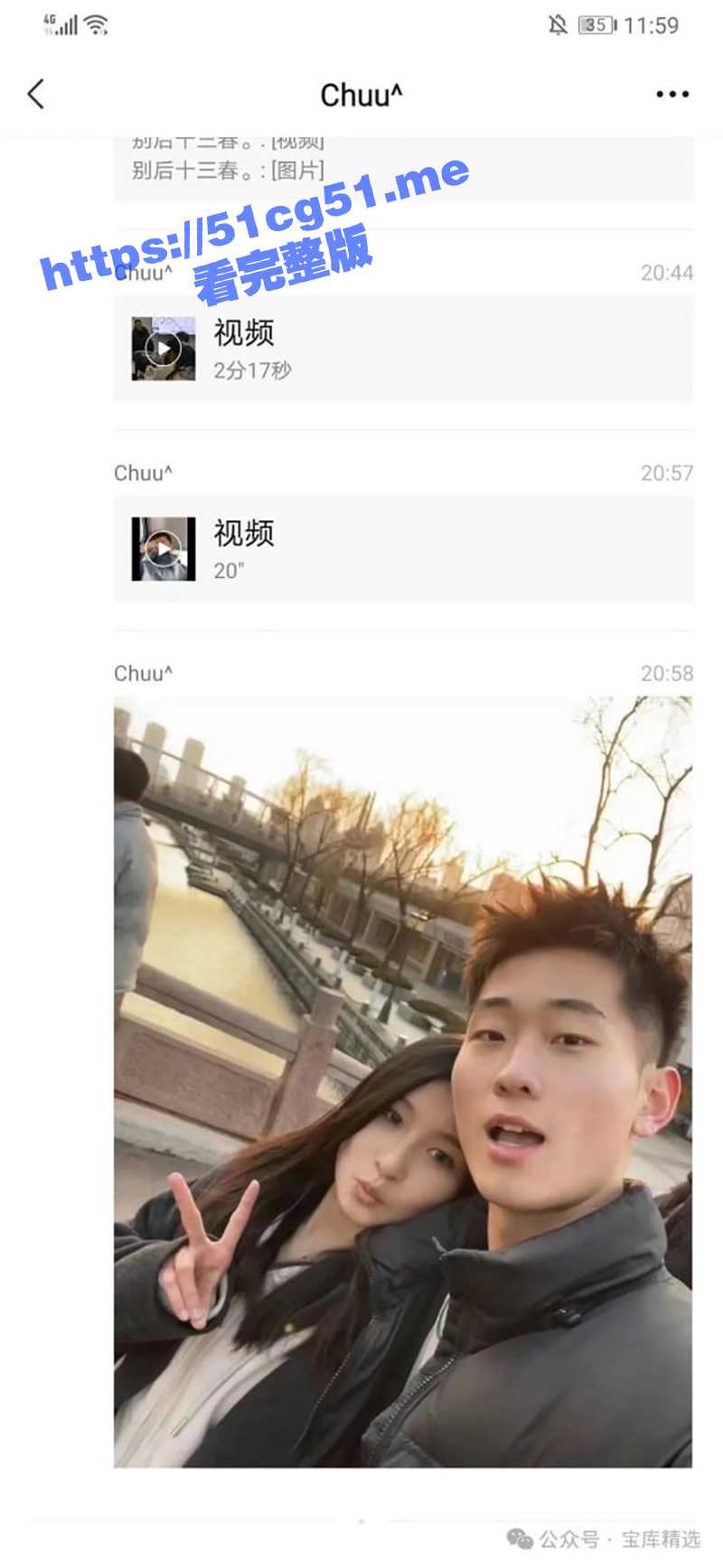The height and width of the screenshot is (1568, 723).
Task: Go back from the Chuu^ chat record
Action: pos(36,94)
